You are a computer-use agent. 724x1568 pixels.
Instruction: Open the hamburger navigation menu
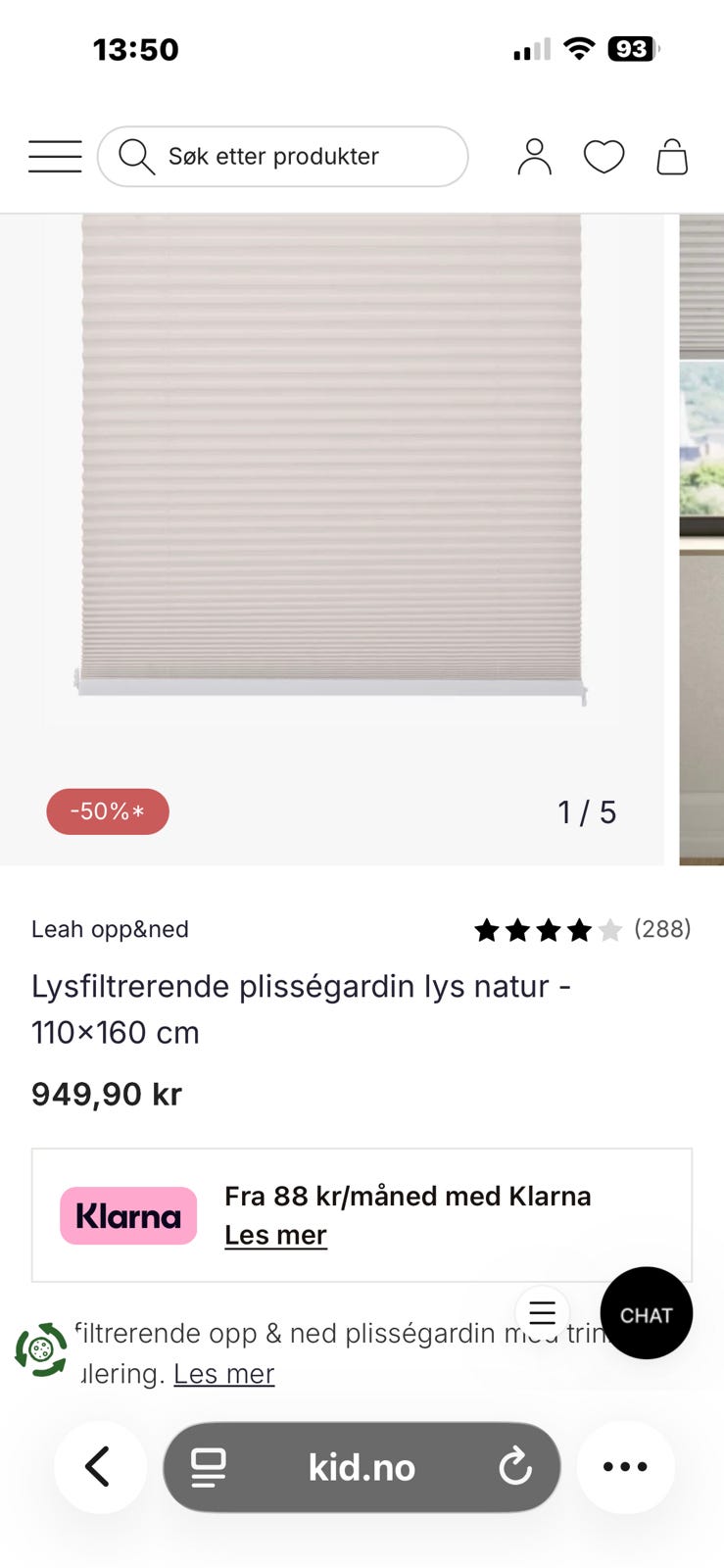tap(54, 156)
